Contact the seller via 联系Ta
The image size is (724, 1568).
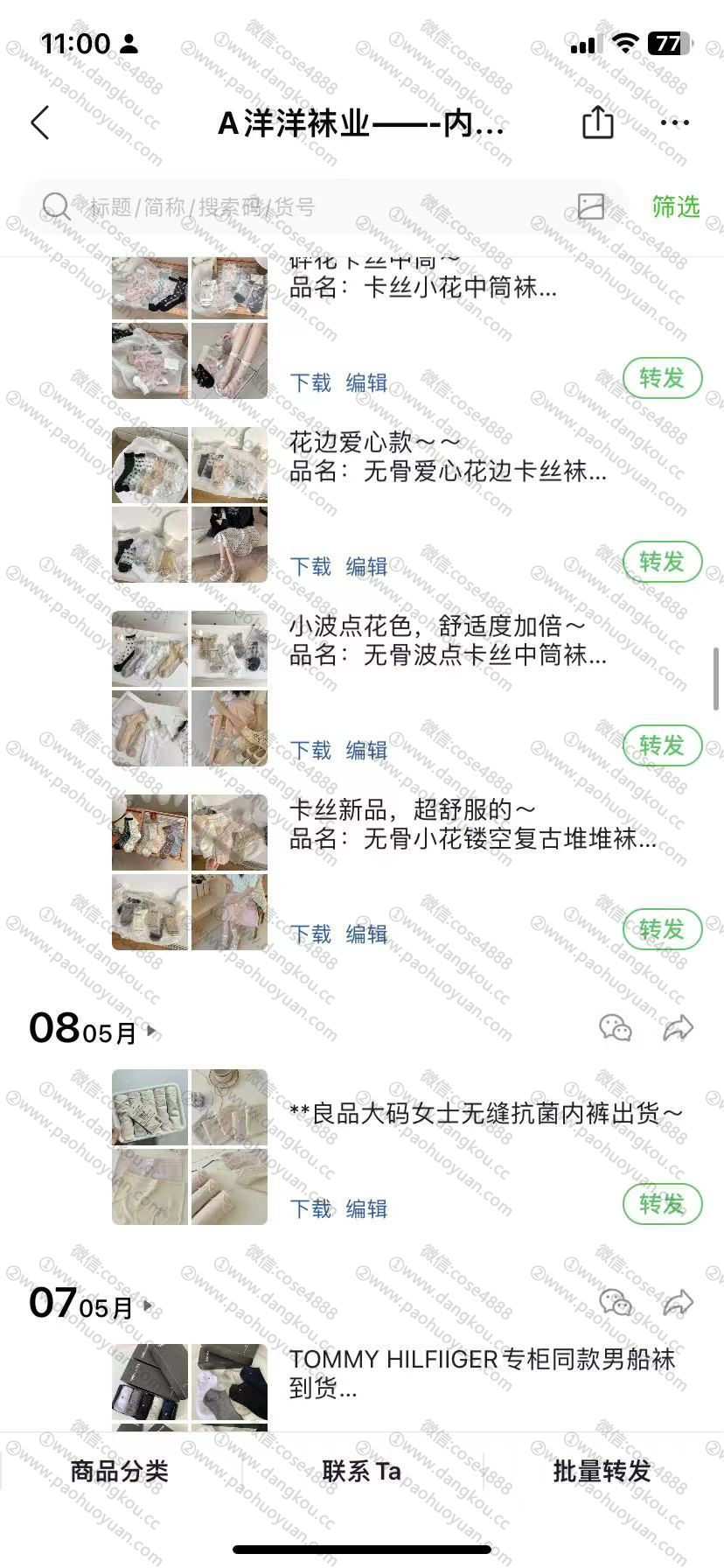click(x=361, y=1471)
